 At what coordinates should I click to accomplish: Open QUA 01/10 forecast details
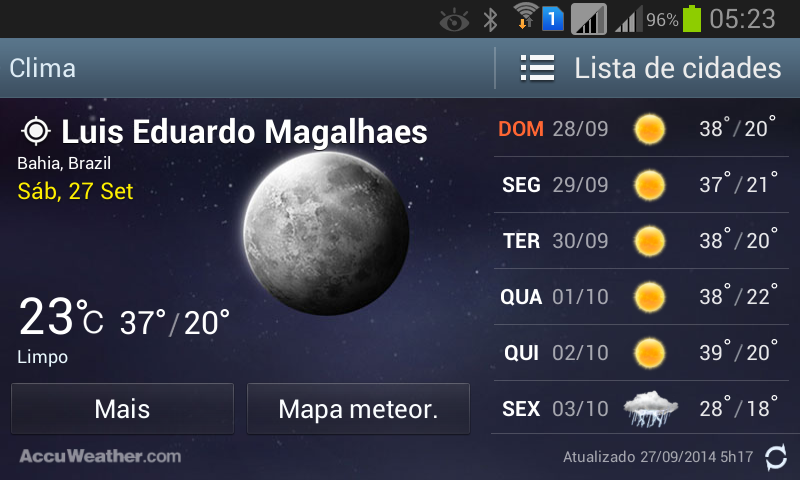click(x=640, y=297)
